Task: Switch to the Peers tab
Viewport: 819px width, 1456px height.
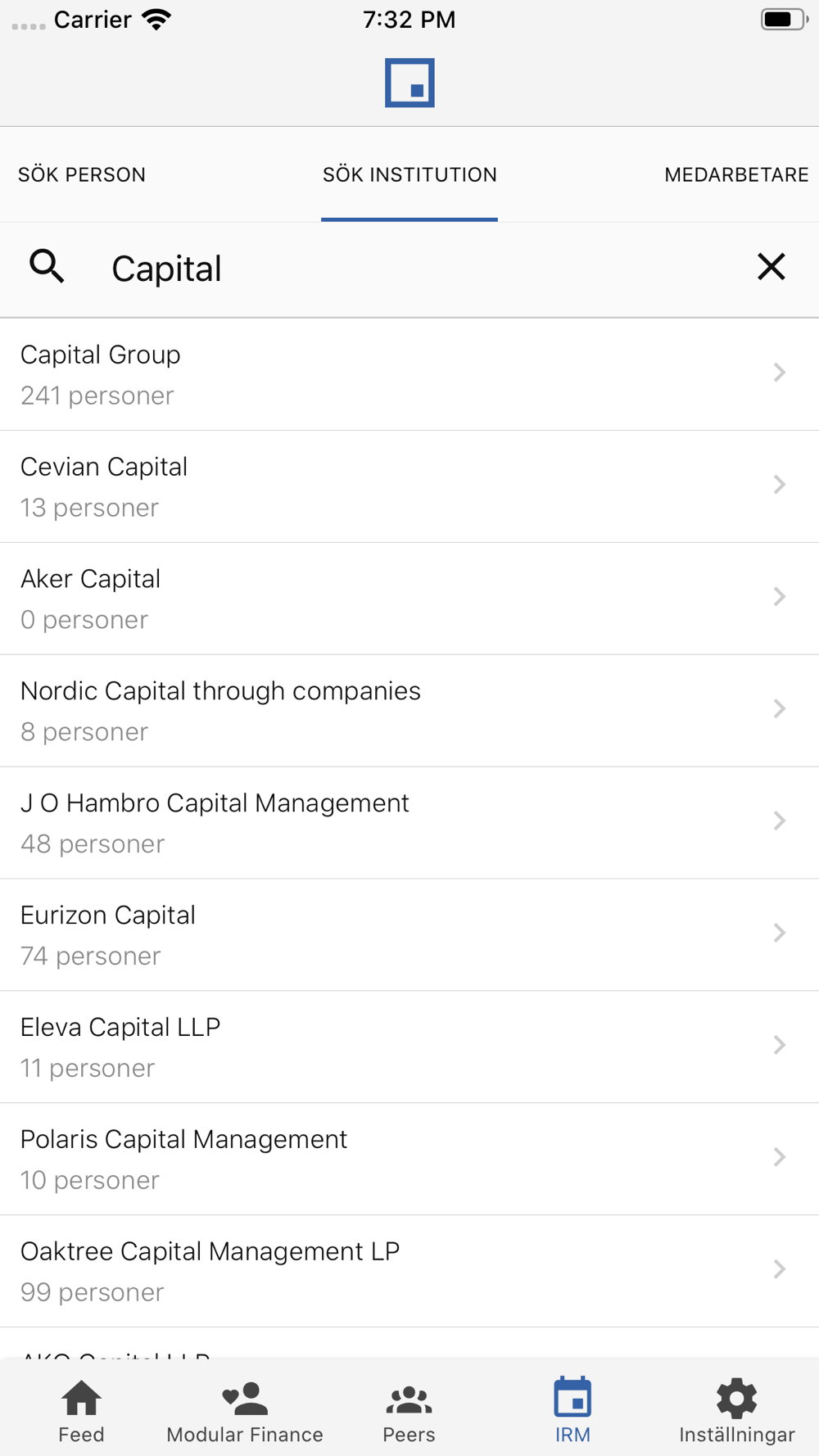Action: tap(409, 1411)
